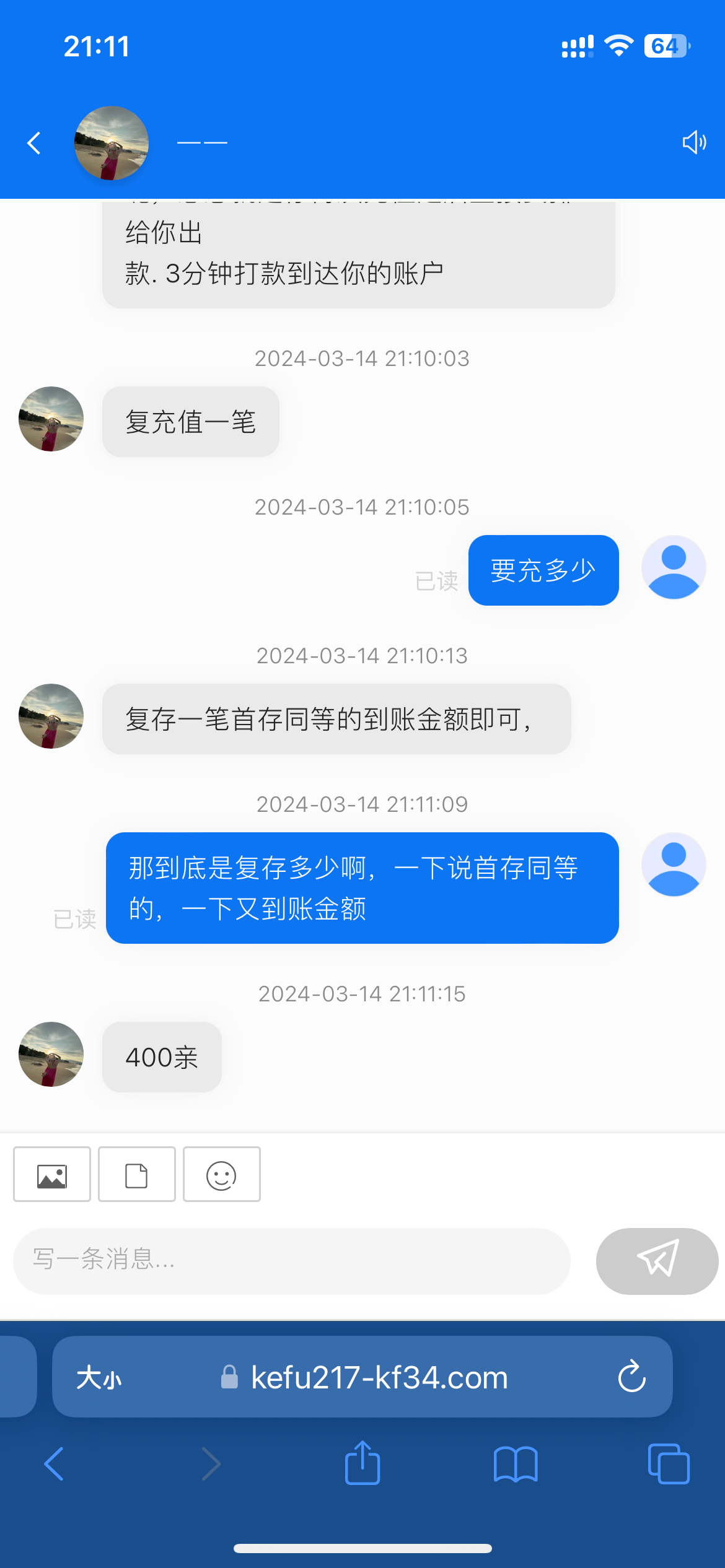Tap Safari's back navigation arrow
Image resolution: width=725 pixels, height=1568 pixels.
click(x=53, y=1465)
